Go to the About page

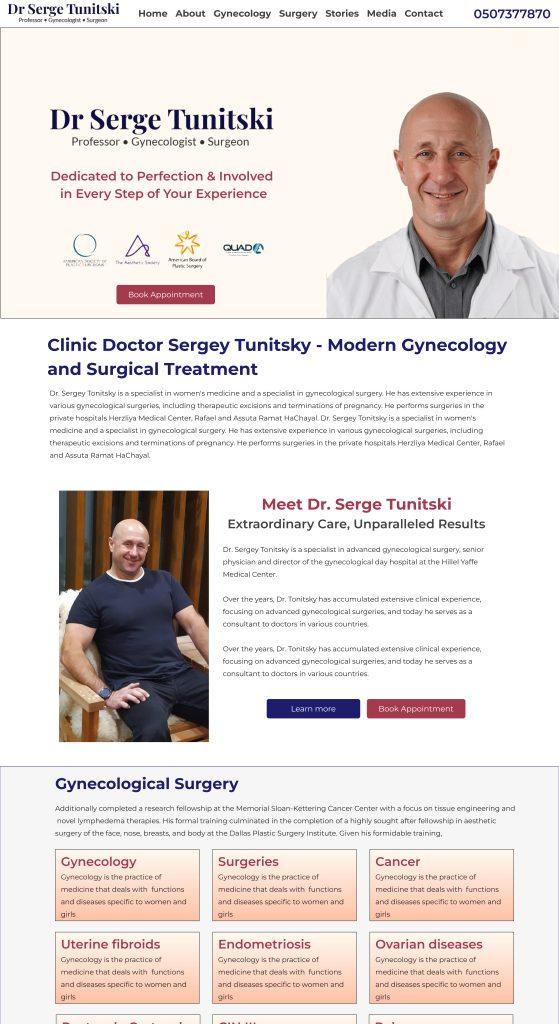190,13
